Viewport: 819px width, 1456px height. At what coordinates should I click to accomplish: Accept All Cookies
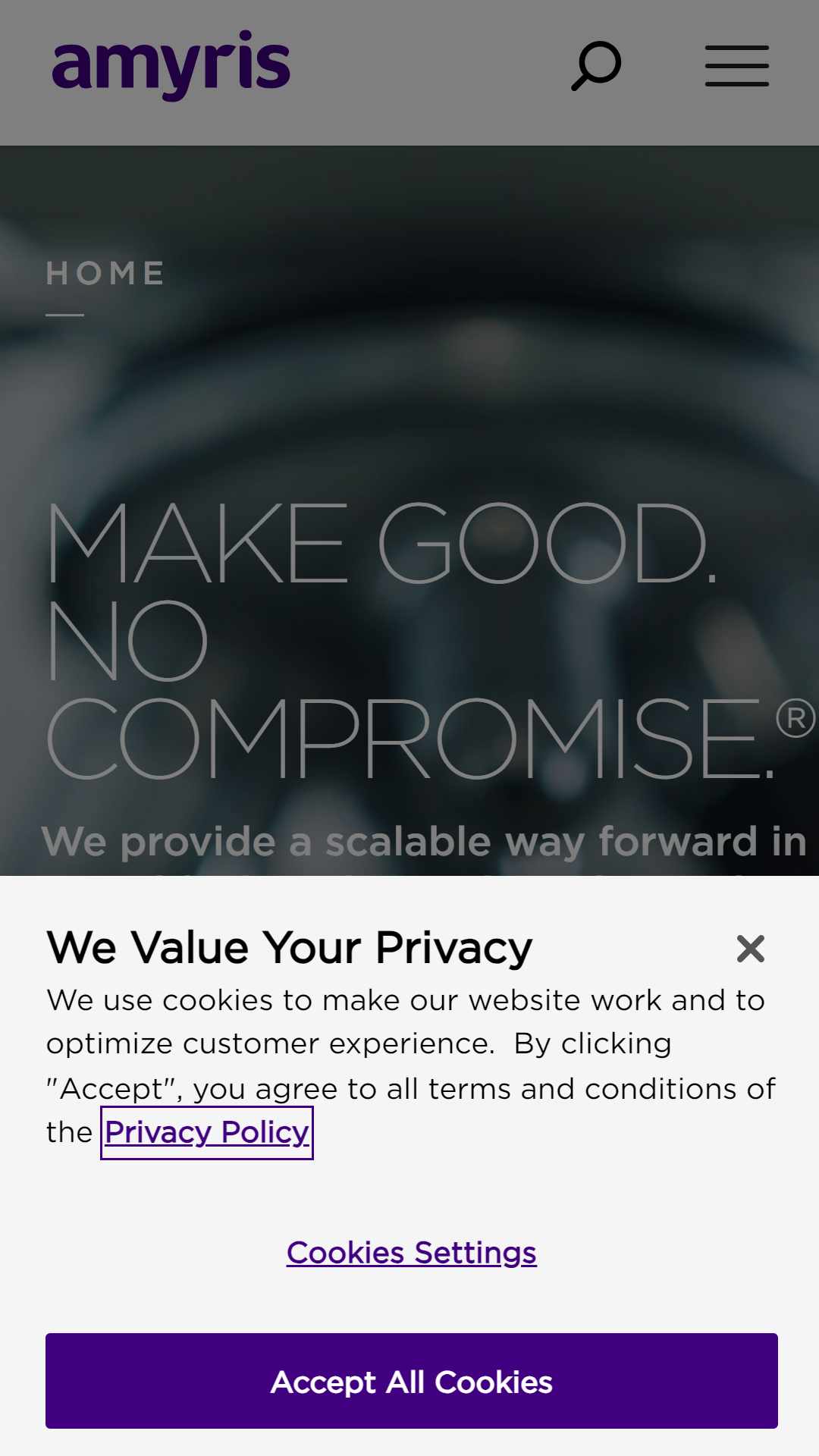(x=412, y=1381)
